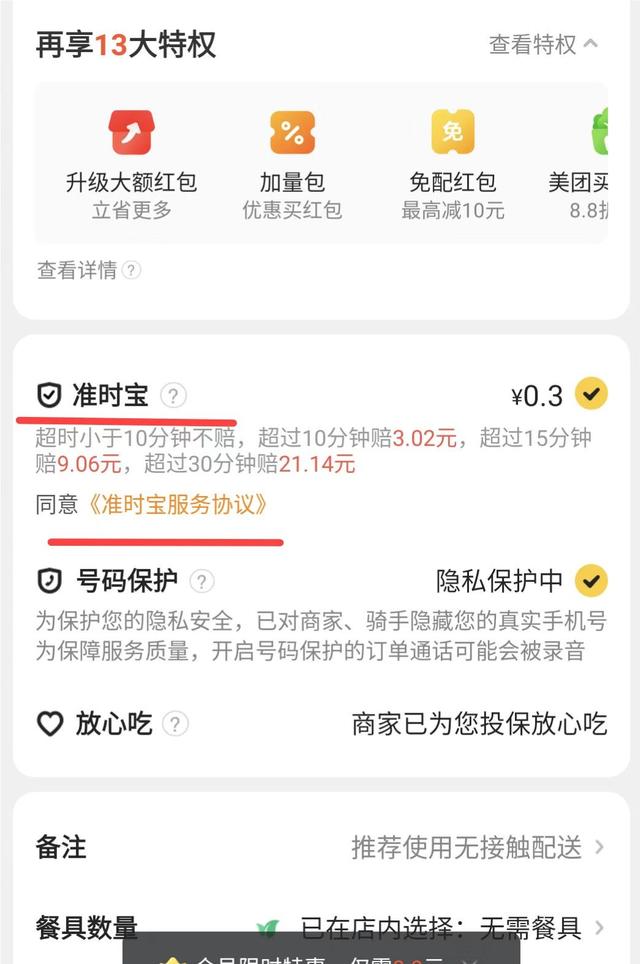Open the 备注 row to add a note

click(320, 848)
